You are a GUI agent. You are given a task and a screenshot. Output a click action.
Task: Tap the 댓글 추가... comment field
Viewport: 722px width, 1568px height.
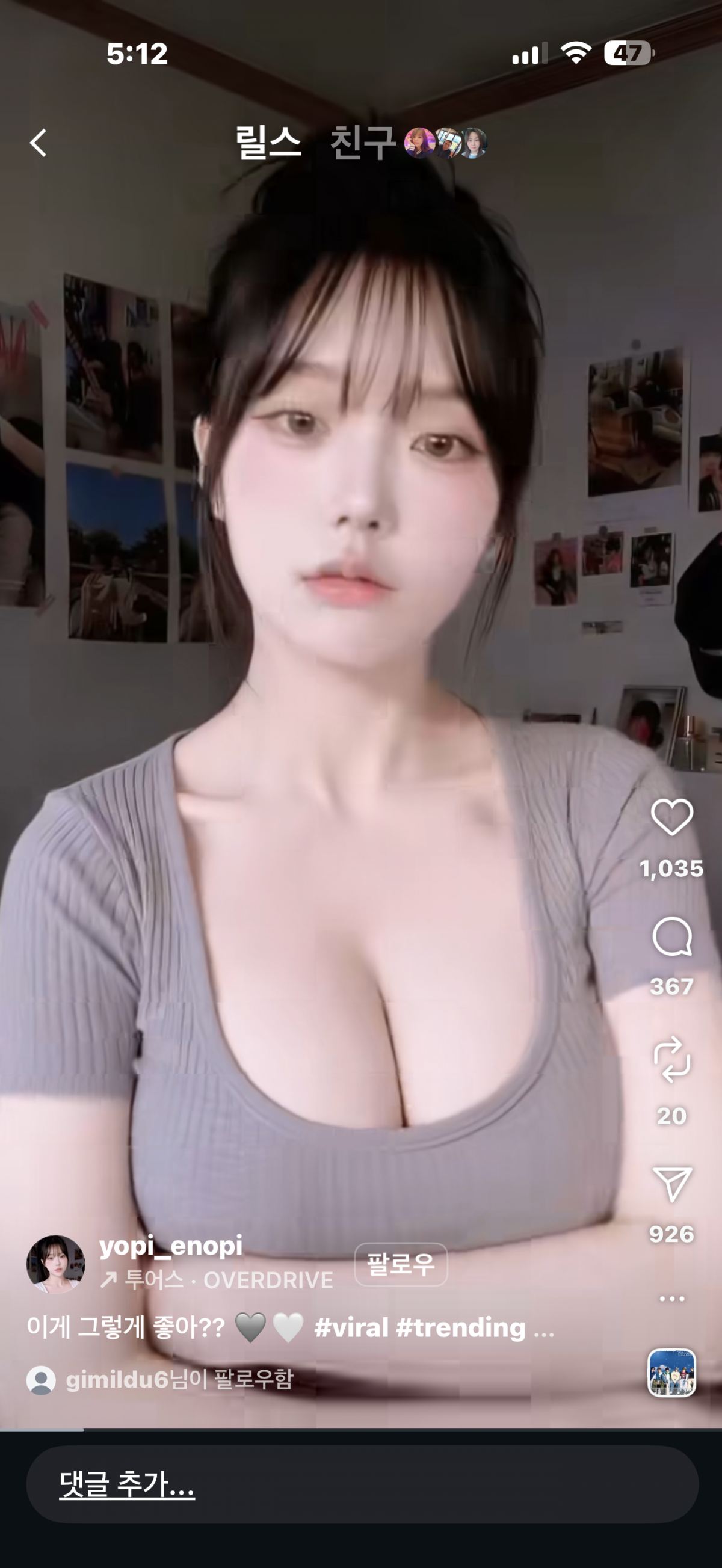[x=362, y=1484]
